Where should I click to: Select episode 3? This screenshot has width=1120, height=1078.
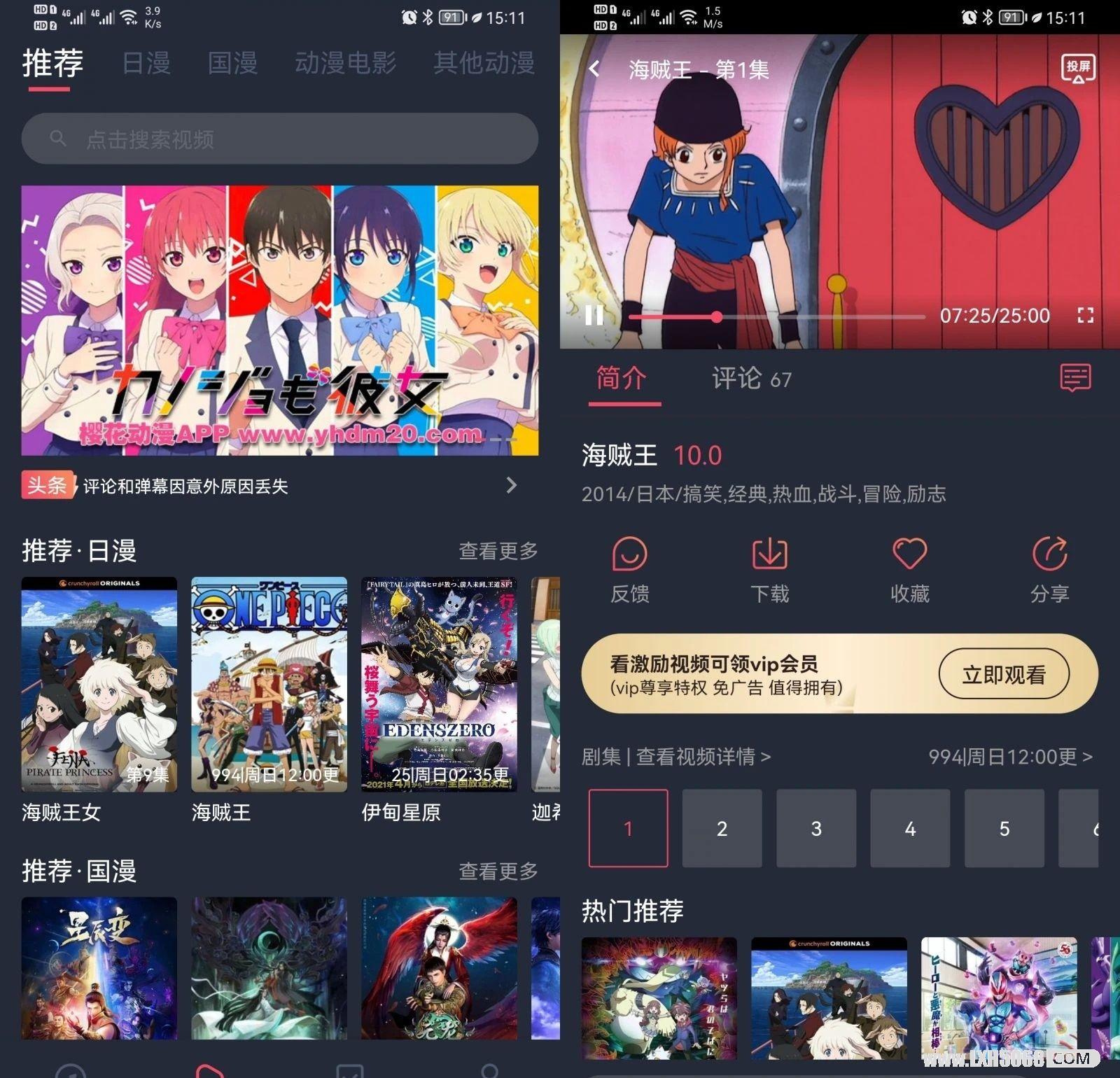coord(816,828)
